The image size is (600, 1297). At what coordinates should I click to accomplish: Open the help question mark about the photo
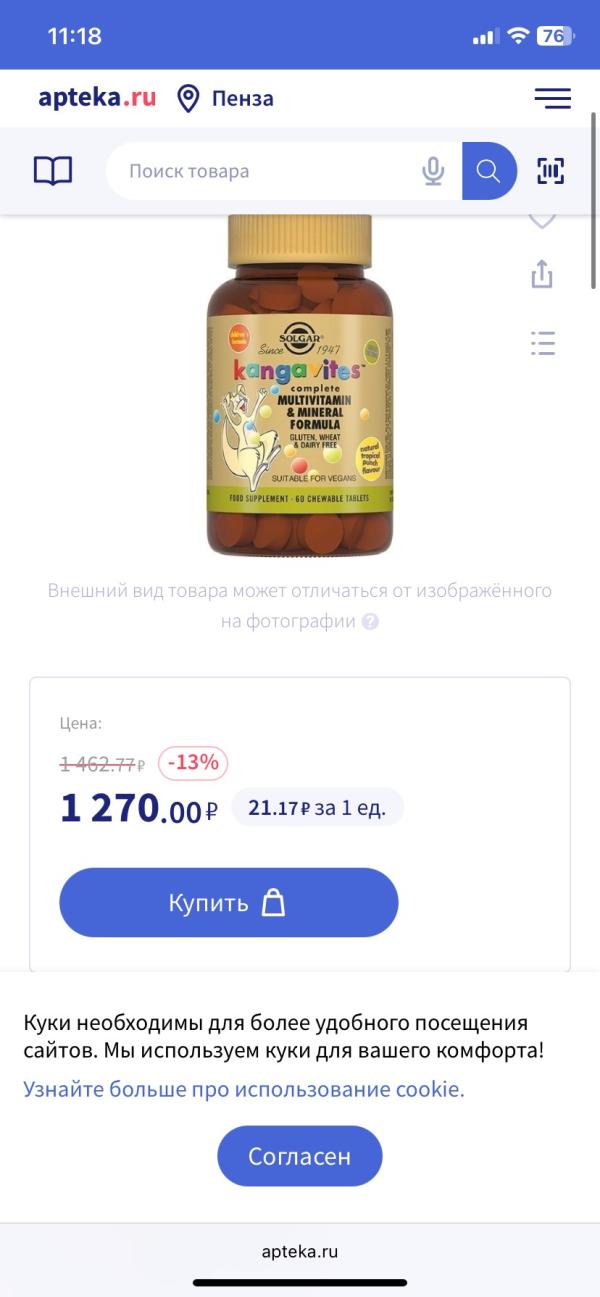pos(370,621)
